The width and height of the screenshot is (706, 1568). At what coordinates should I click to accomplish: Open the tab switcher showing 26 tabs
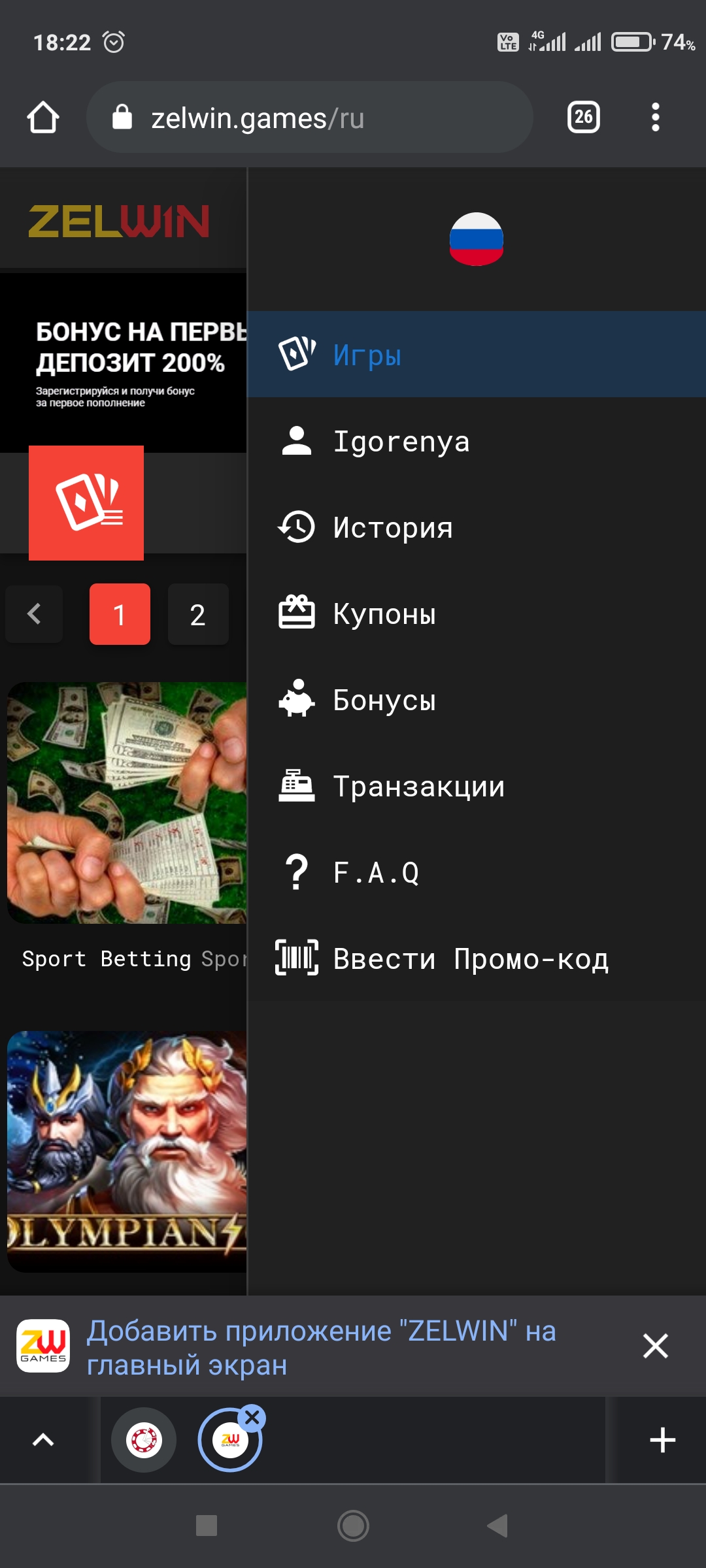tap(583, 118)
